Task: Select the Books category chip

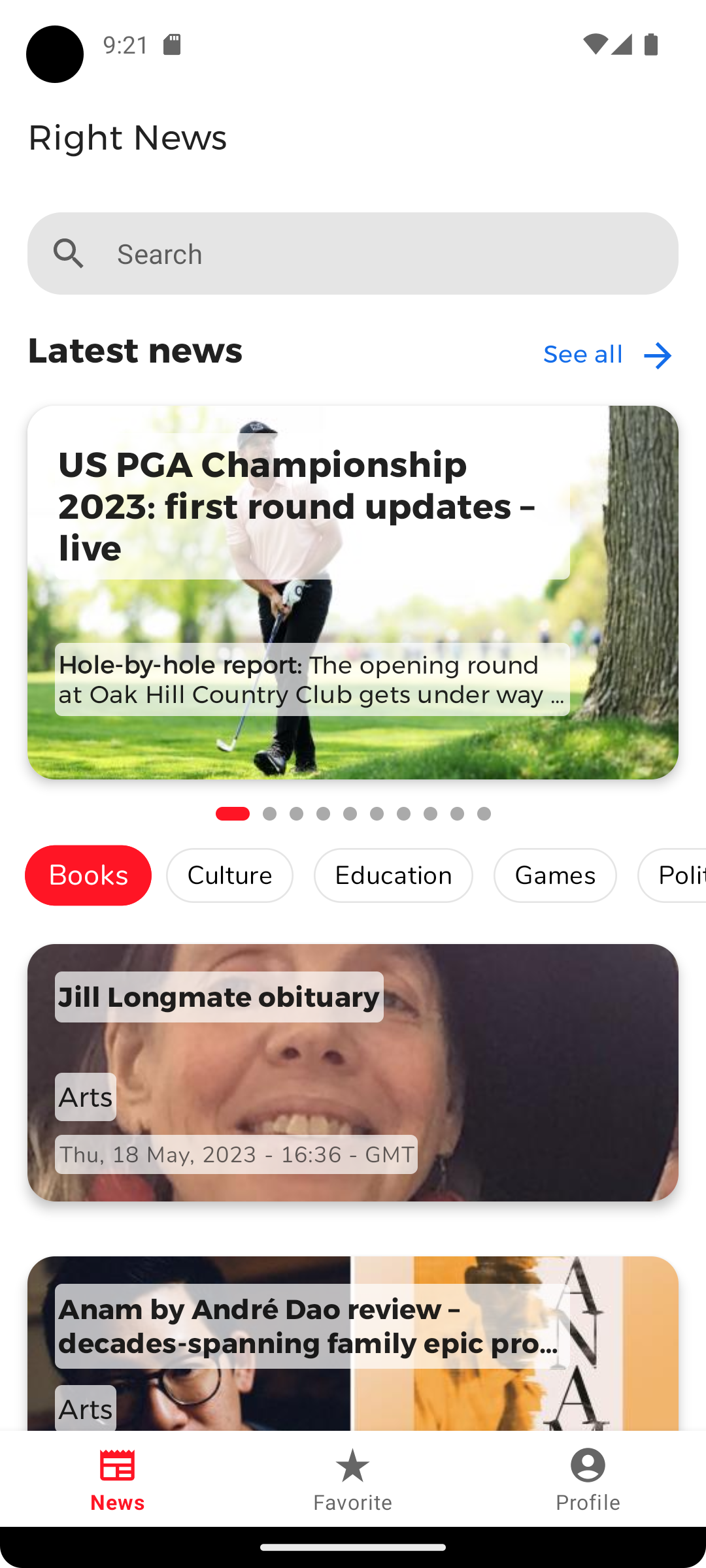Action: tap(88, 875)
